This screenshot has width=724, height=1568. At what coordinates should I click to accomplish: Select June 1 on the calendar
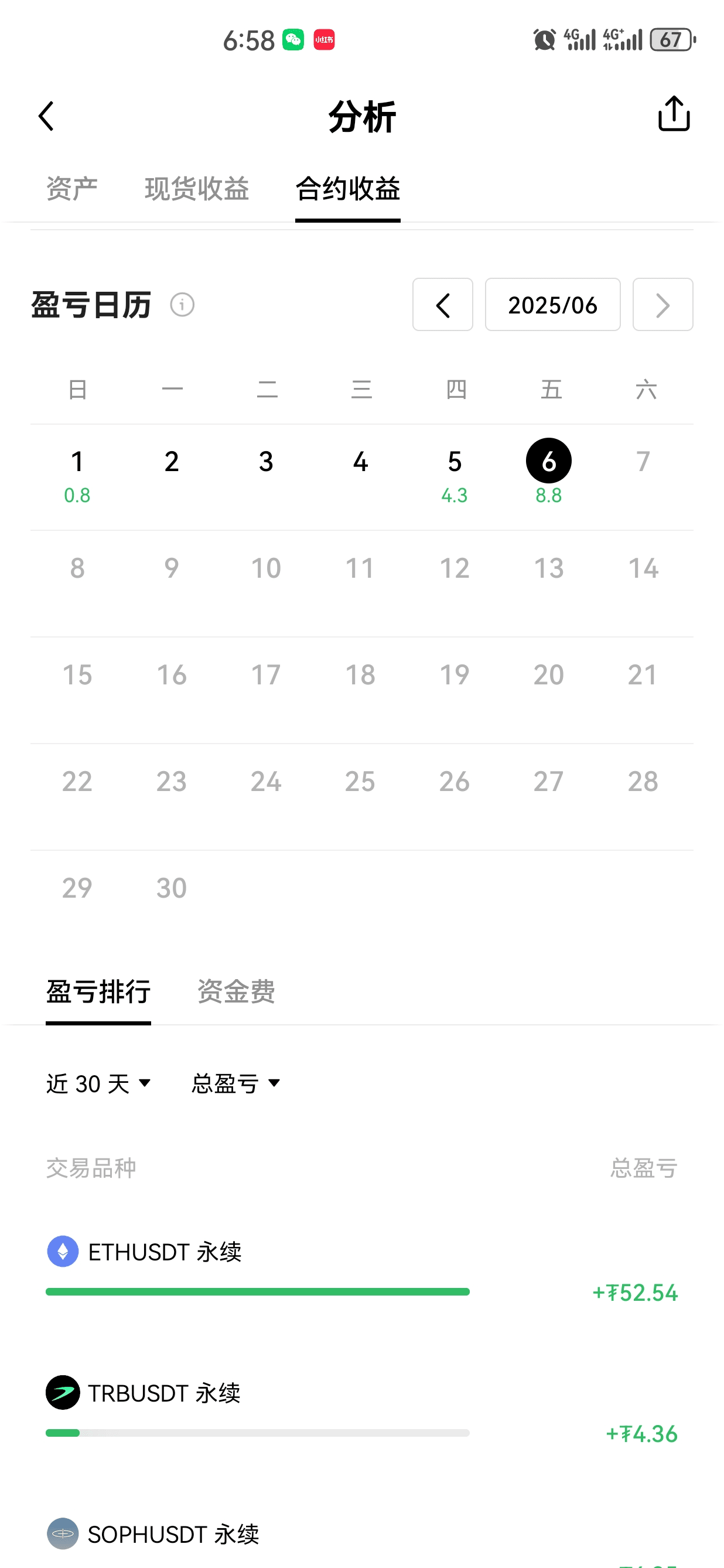[77, 475]
